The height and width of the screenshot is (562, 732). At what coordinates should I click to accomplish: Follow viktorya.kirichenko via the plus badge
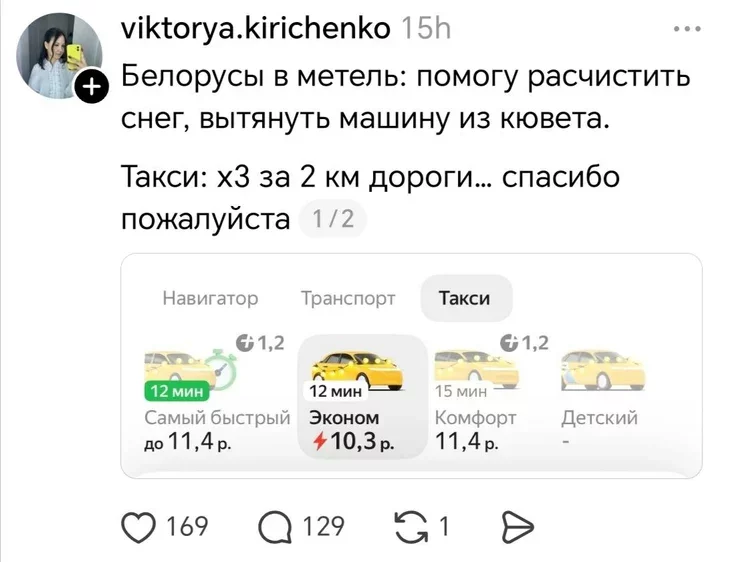(91, 88)
